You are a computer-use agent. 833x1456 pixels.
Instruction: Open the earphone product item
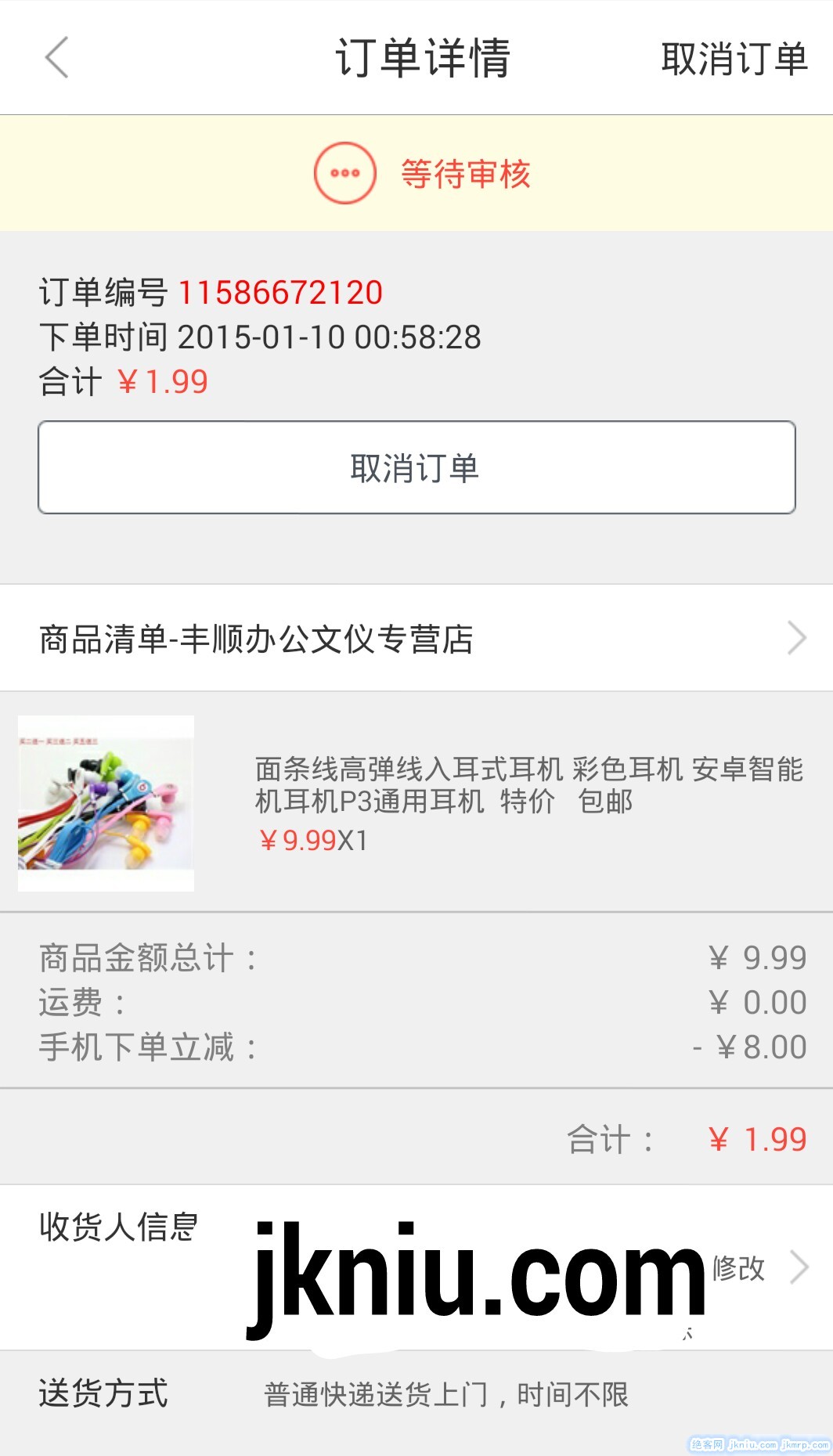tap(416, 802)
